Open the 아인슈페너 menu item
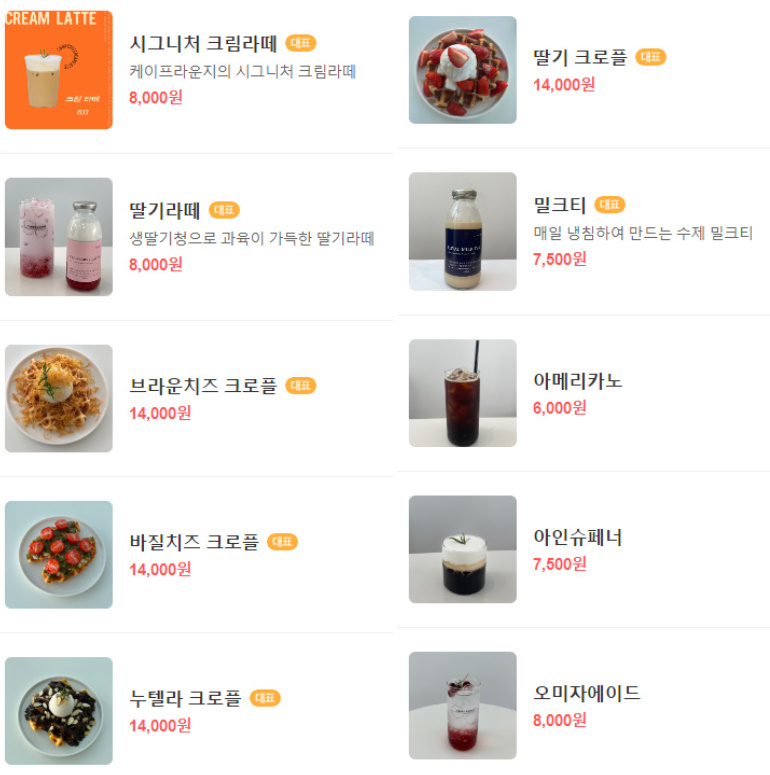The image size is (770, 775). tap(583, 549)
